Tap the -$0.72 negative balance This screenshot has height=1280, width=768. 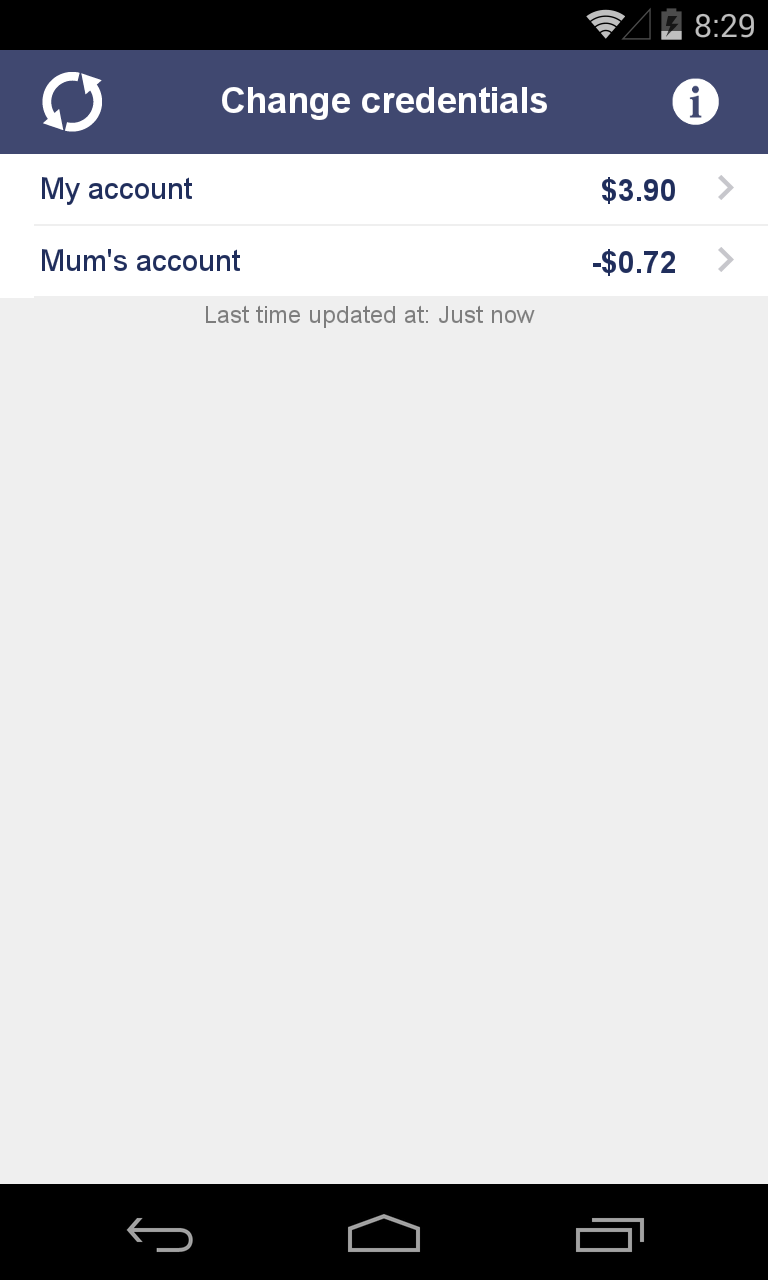633,262
